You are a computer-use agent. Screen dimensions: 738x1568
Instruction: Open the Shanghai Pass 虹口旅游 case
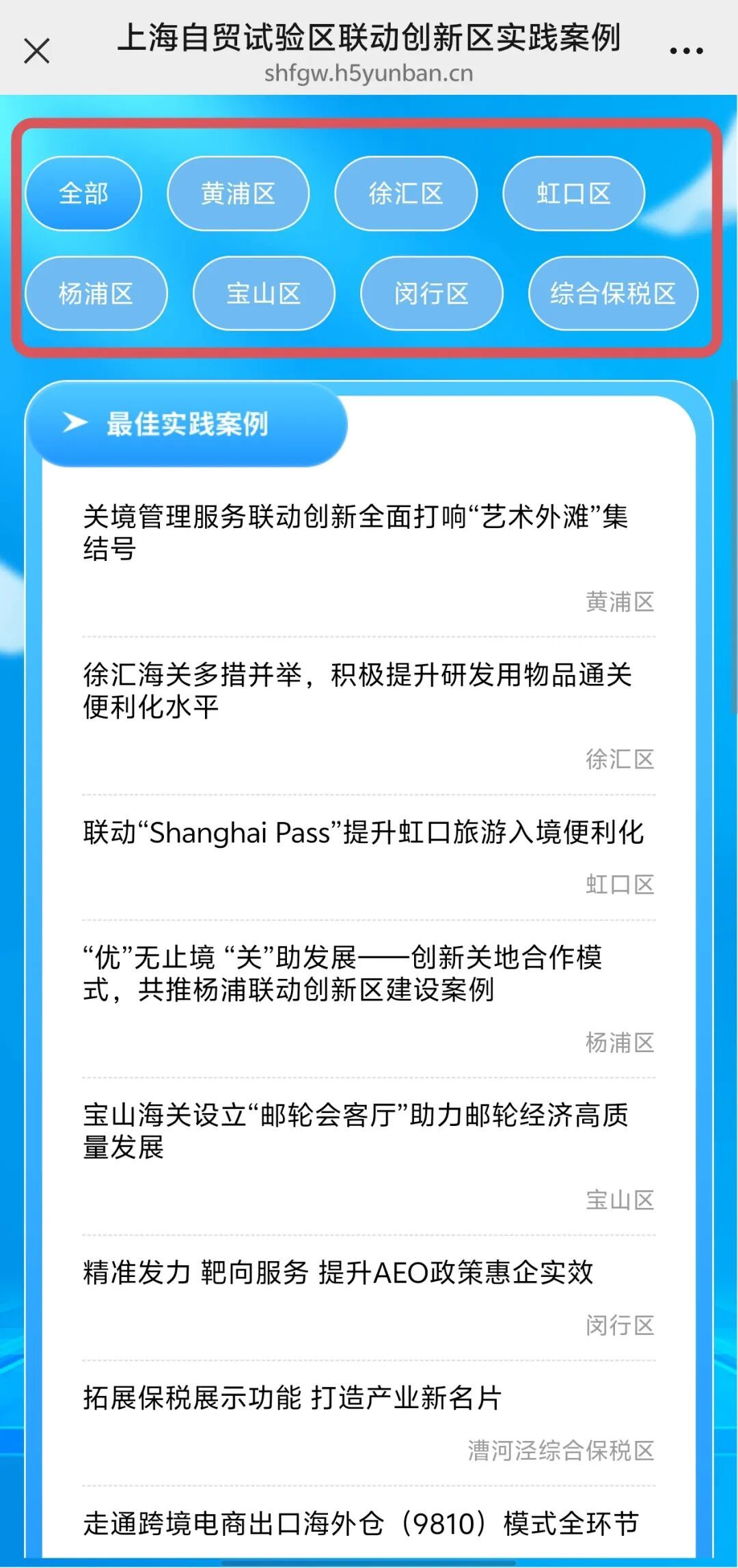363,832
